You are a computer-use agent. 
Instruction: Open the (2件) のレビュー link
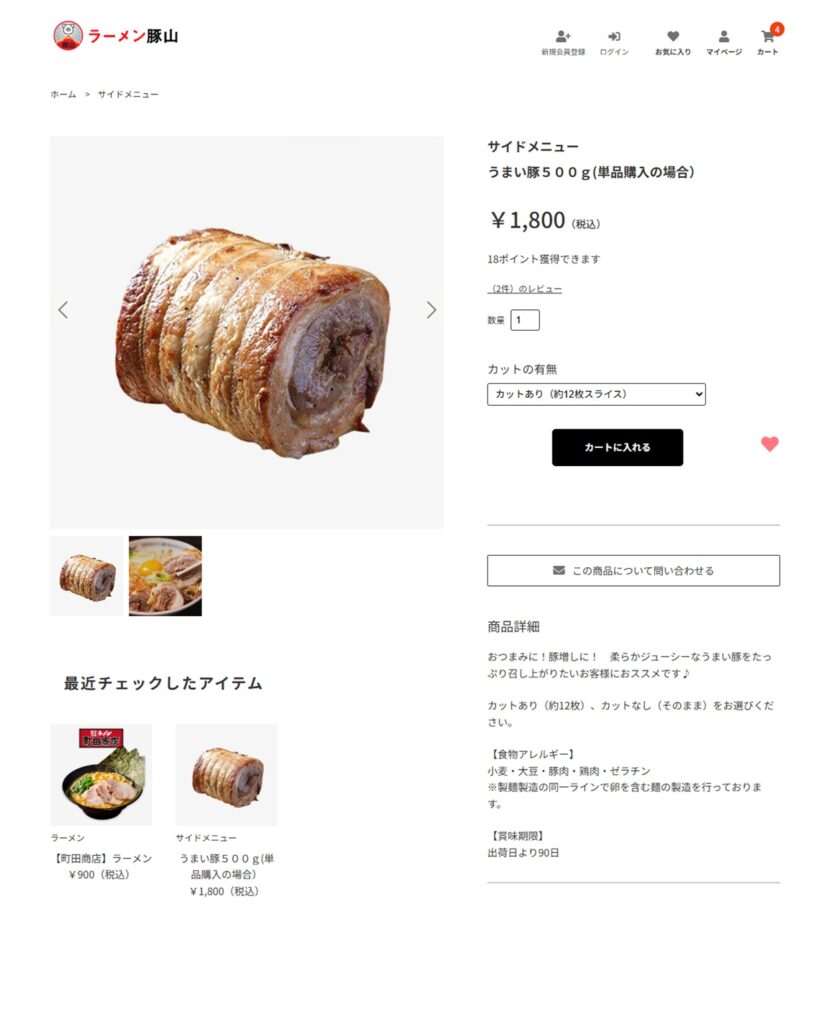[525, 289]
